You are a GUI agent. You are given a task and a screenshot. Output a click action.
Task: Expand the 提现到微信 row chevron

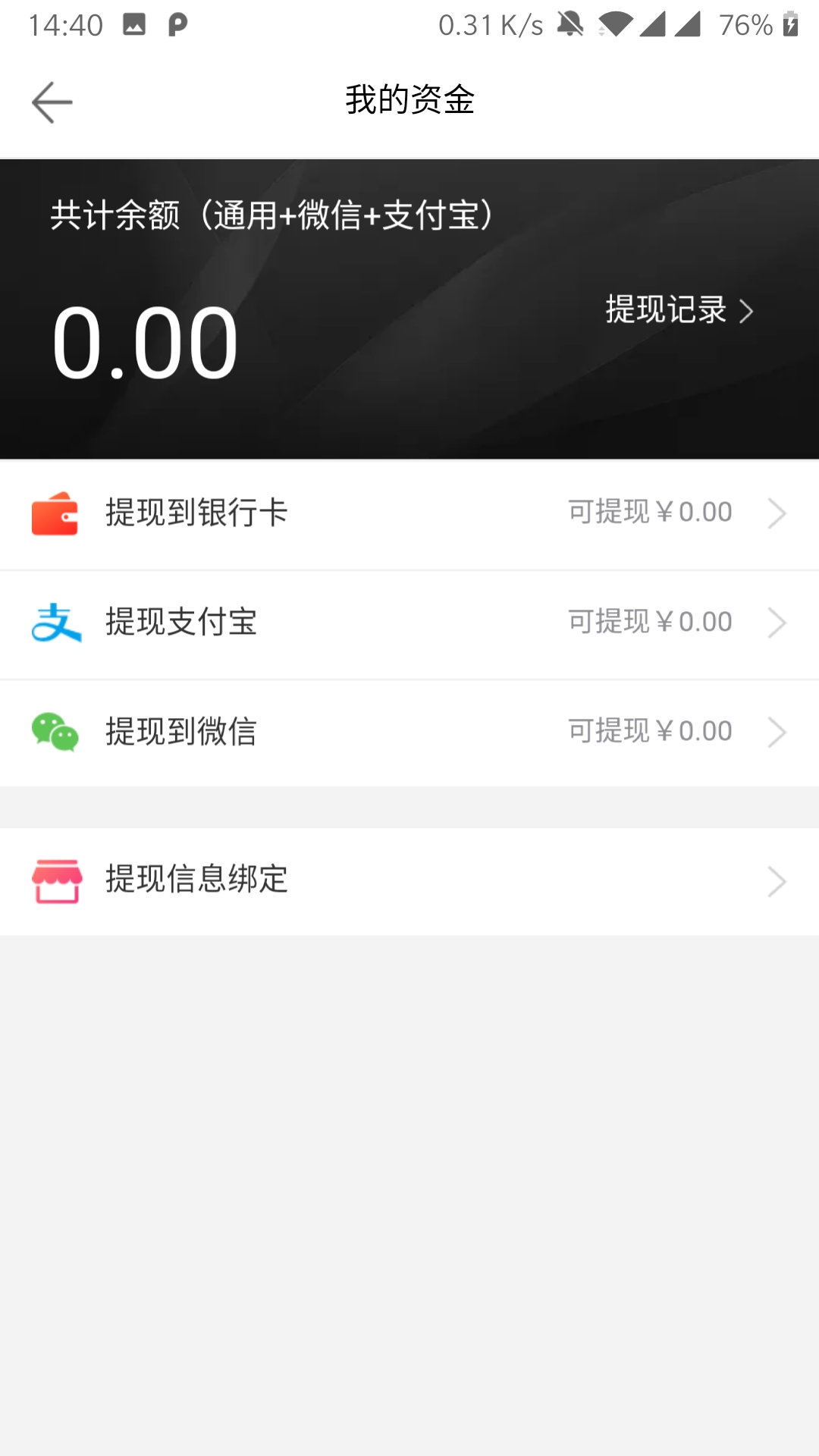[x=777, y=733]
